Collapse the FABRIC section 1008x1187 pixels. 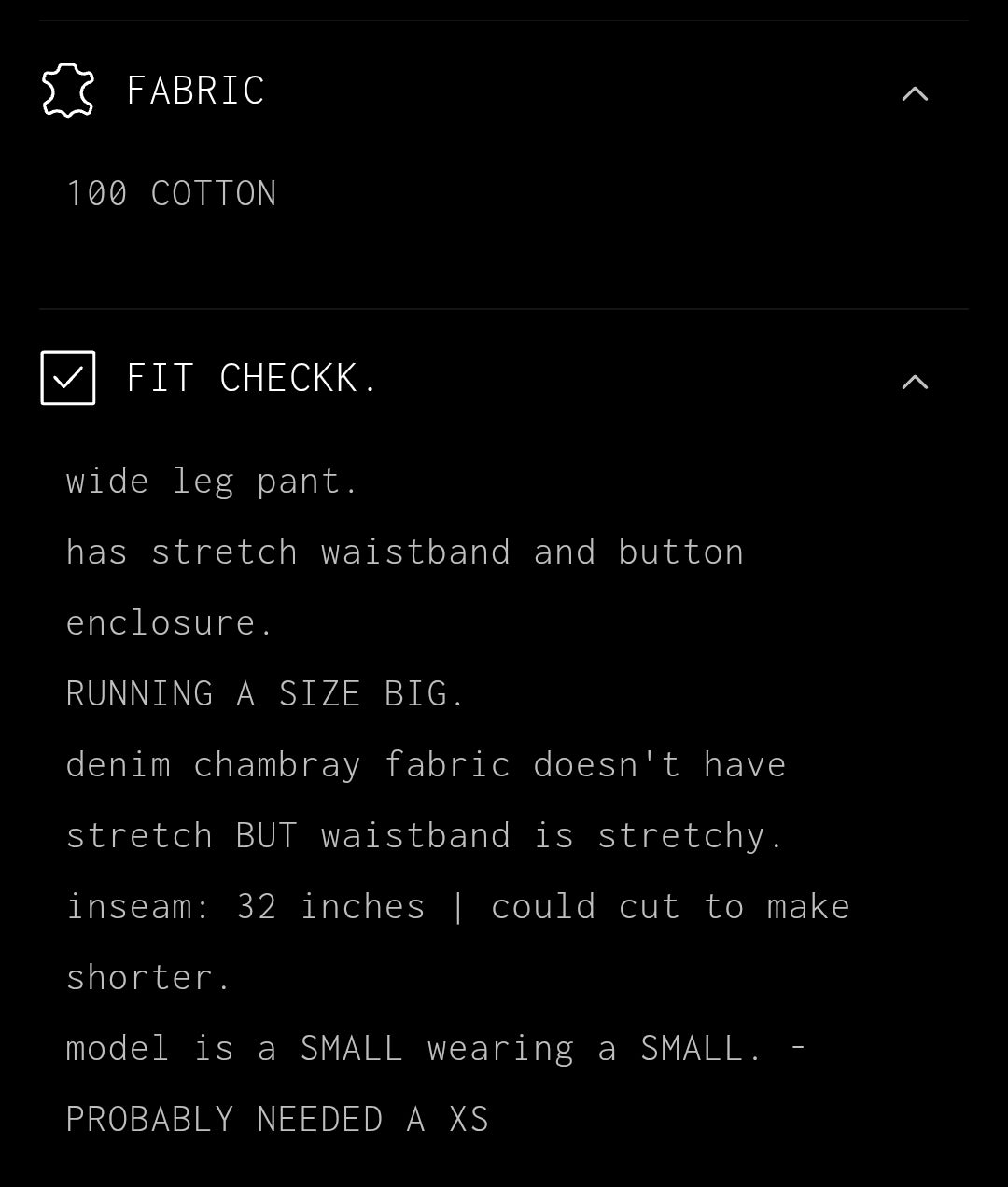coord(915,92)
